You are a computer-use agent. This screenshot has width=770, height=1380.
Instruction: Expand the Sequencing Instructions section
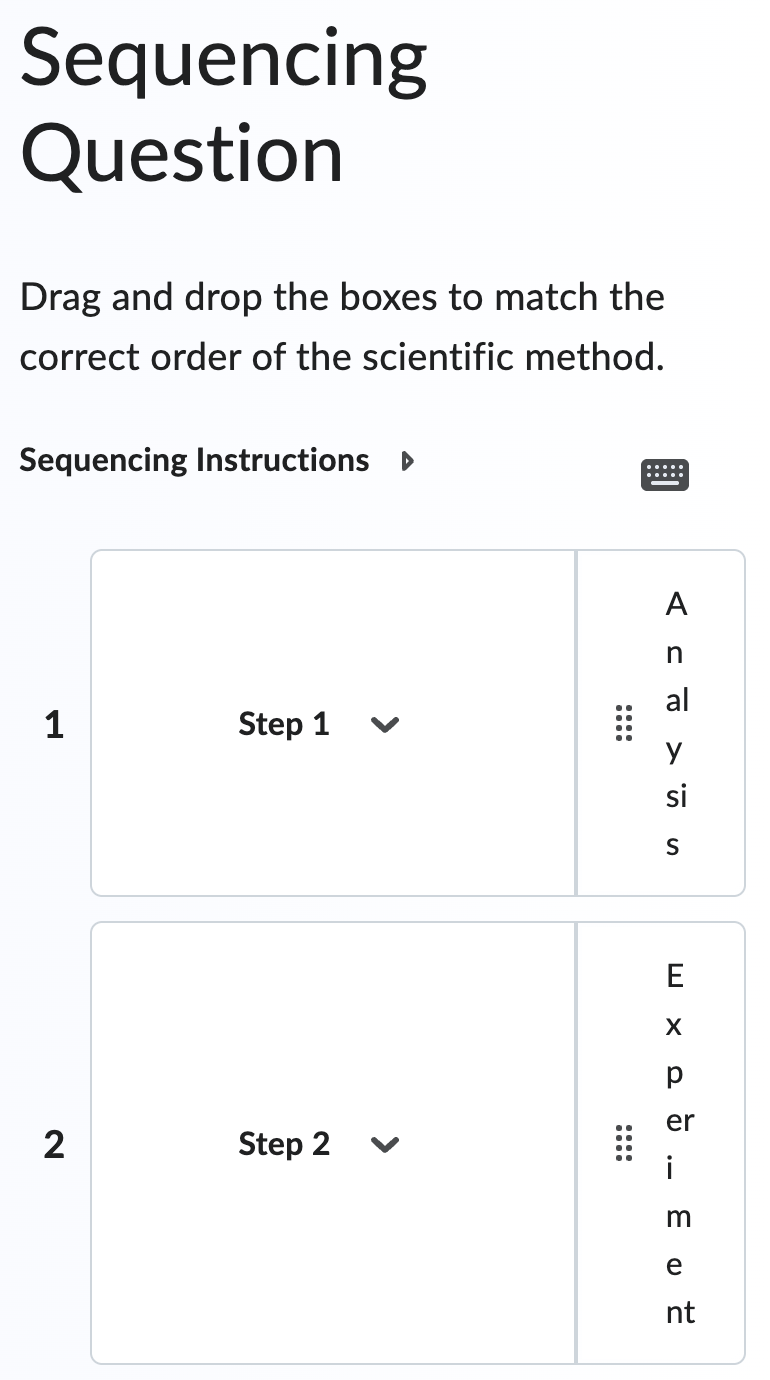pyautogui.click(x=217, y=461)
